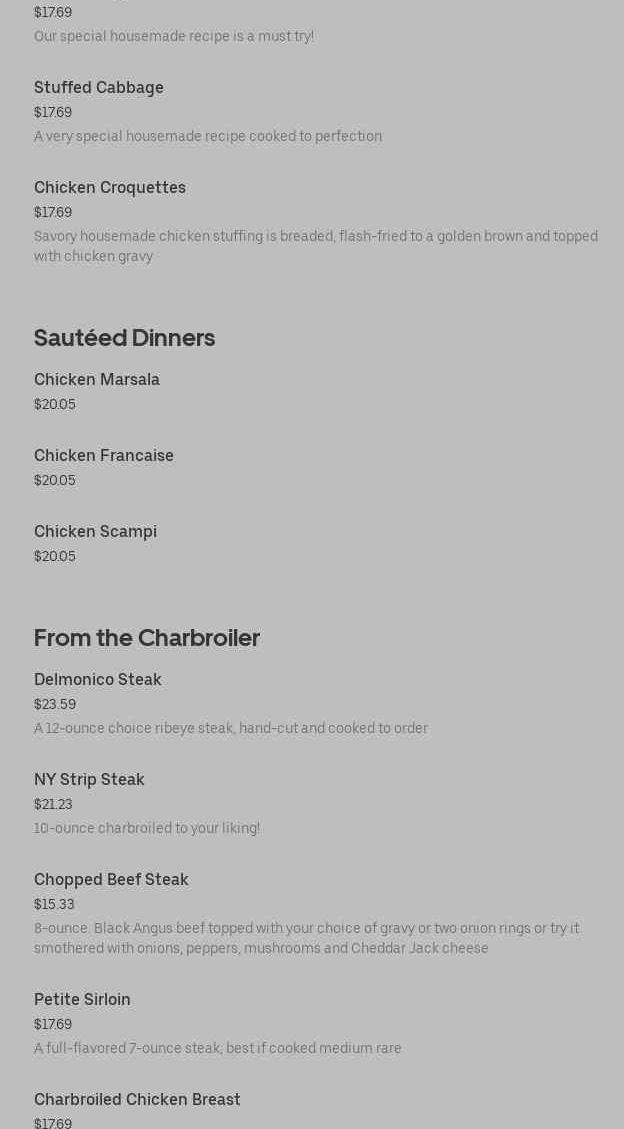The height and width of the screenshot is (1129, 624).
Task: Tap the Chicken Scampi dish
Action: coord(95,532)
